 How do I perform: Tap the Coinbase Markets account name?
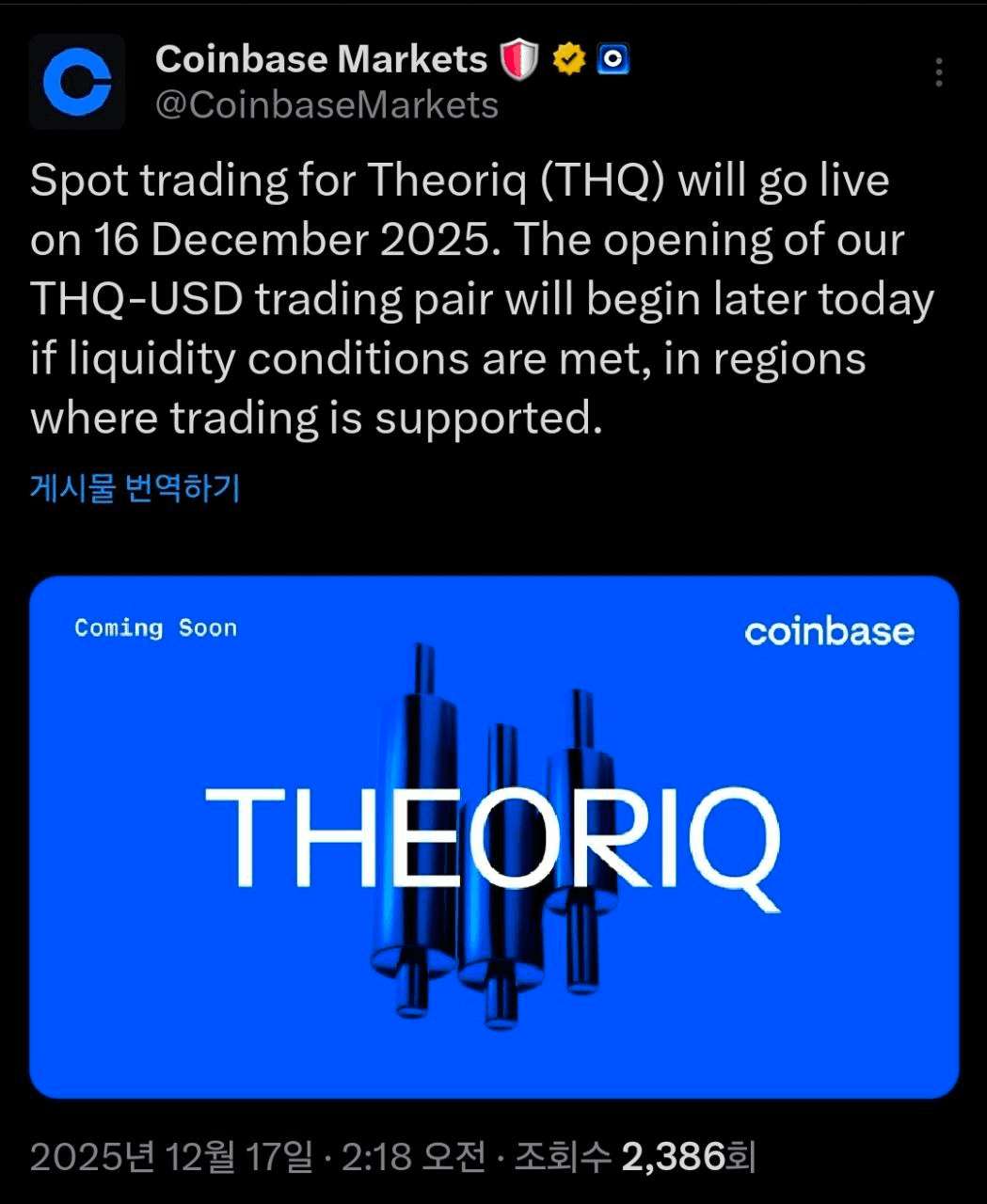point(321,59)
